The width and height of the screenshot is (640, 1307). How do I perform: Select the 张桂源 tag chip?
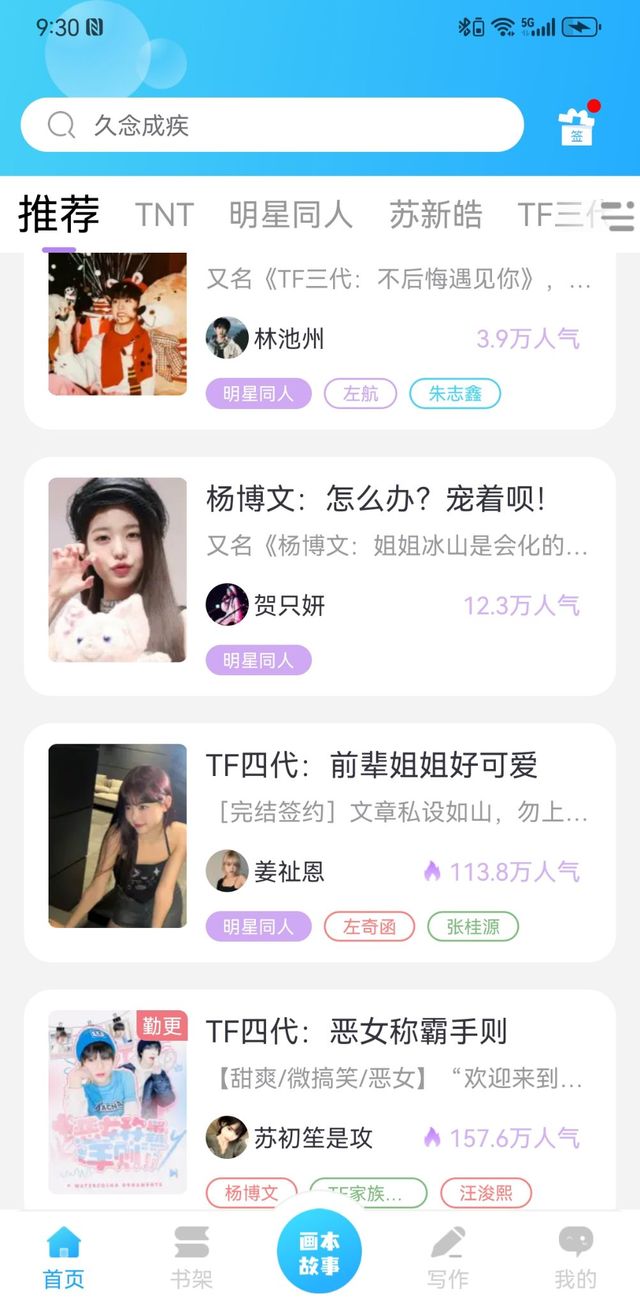click(473, 927)
